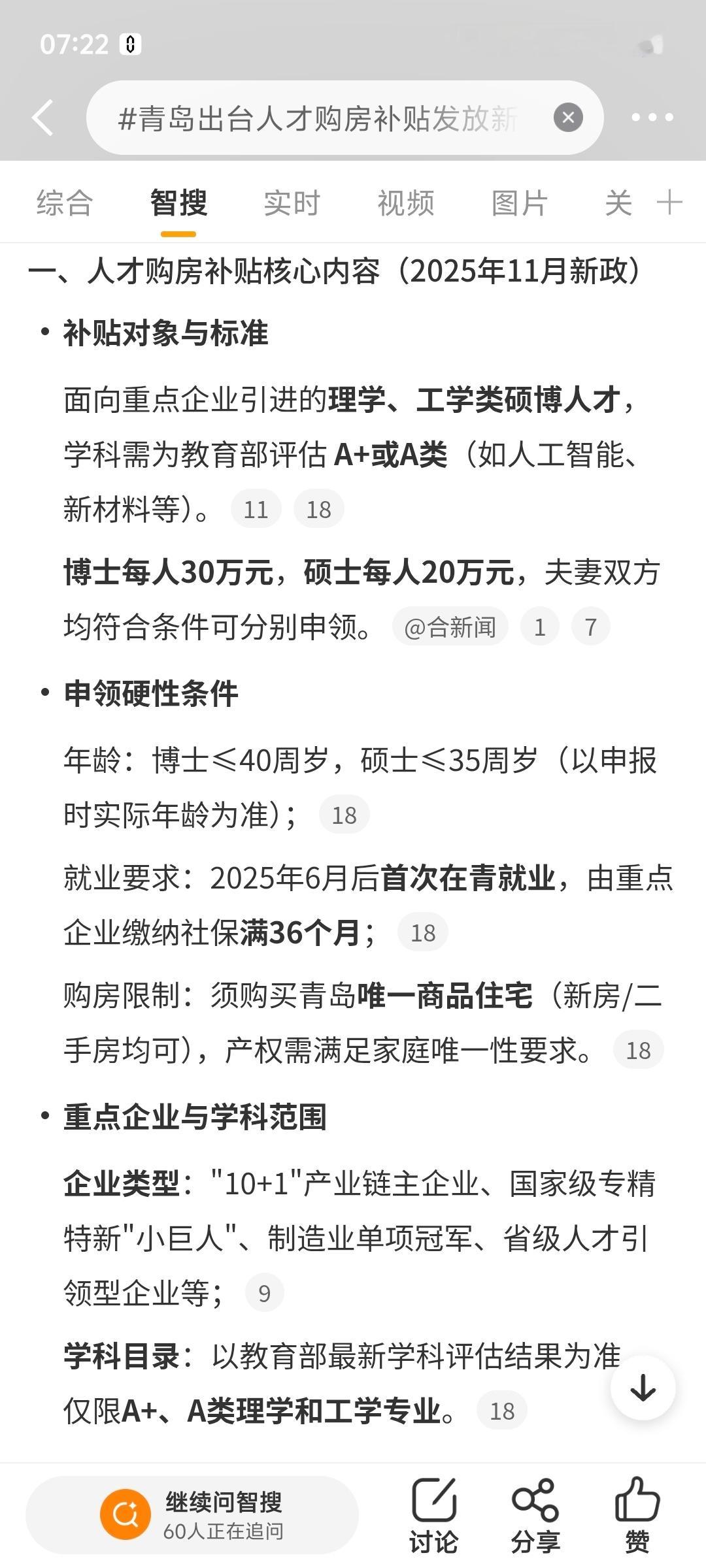Tap citation 7 next to @合新闻
Image resolution: width=706 pixels, height=1568 pixels.
[590, 627]
